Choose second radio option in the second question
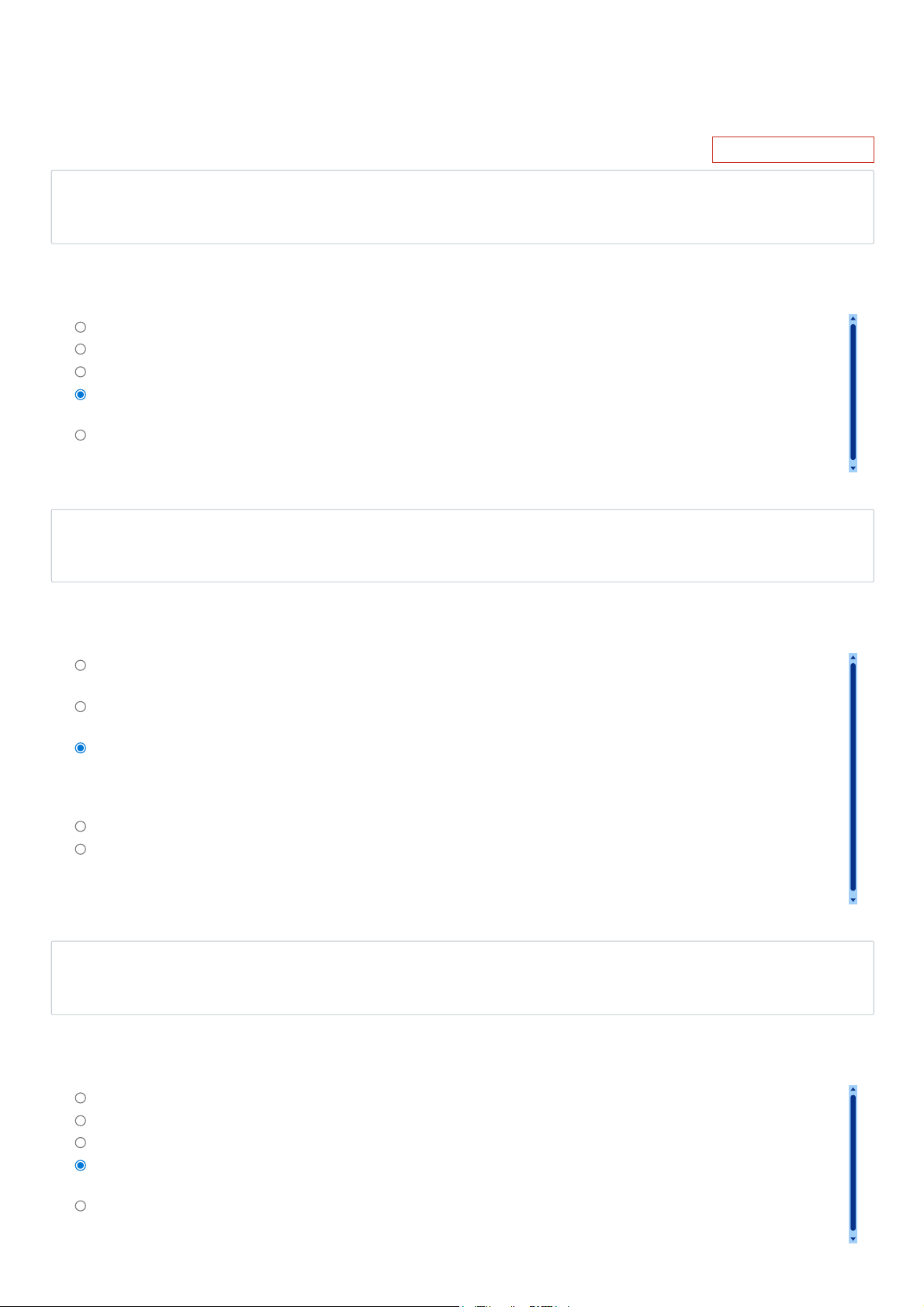Viewport: 924px width, 1307px height. click(x=80, y=707)
